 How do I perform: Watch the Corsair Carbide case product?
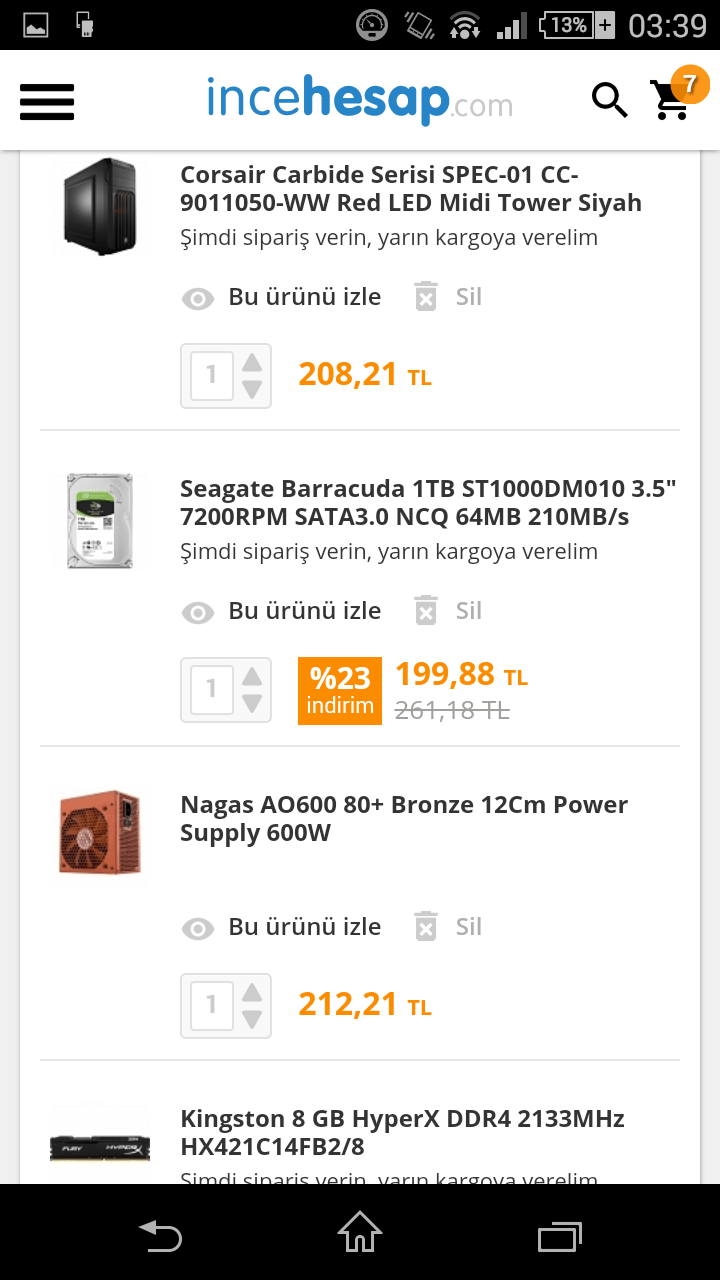282,297
